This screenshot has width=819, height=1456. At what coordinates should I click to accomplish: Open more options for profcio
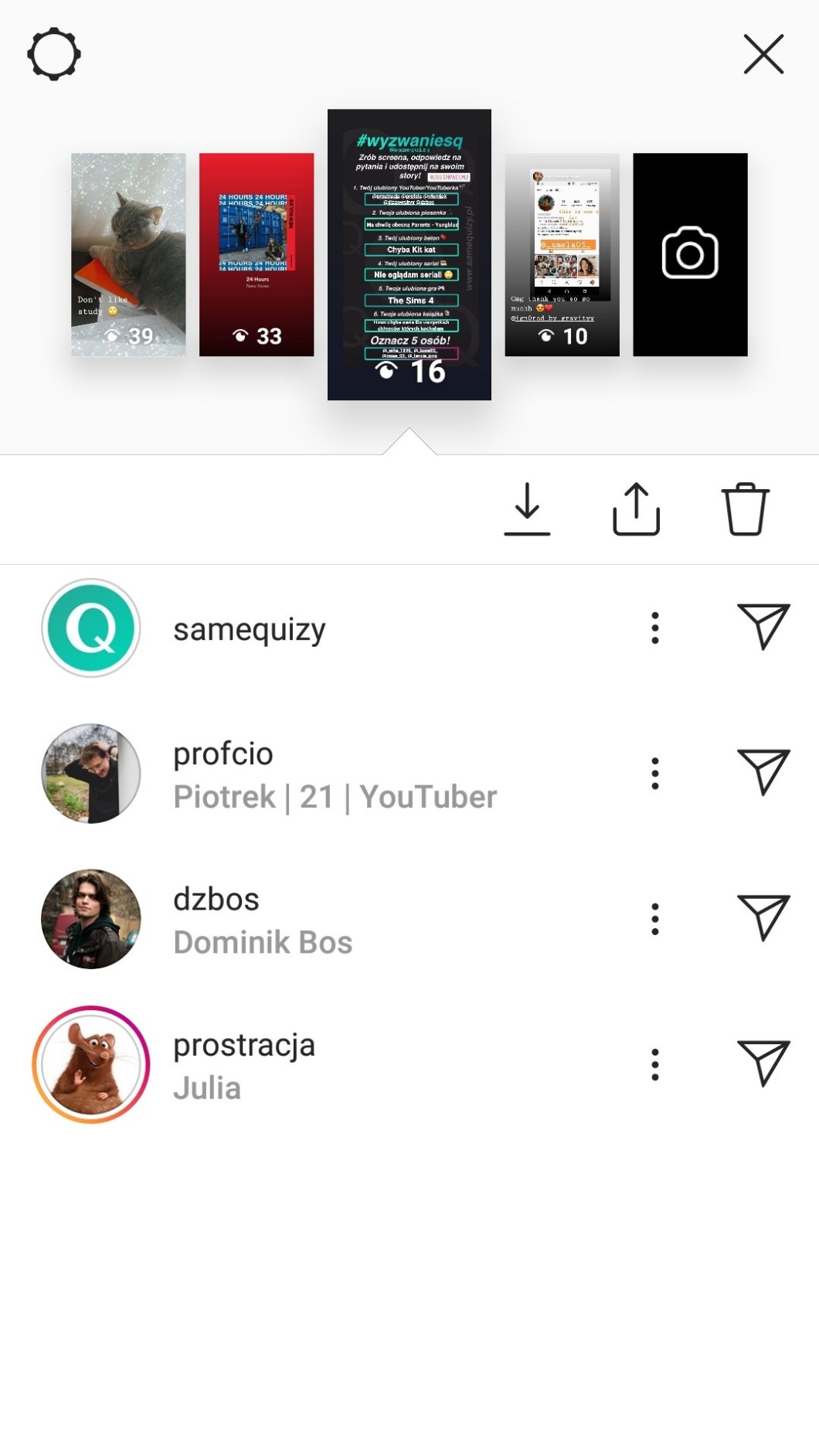click(655, 774)
